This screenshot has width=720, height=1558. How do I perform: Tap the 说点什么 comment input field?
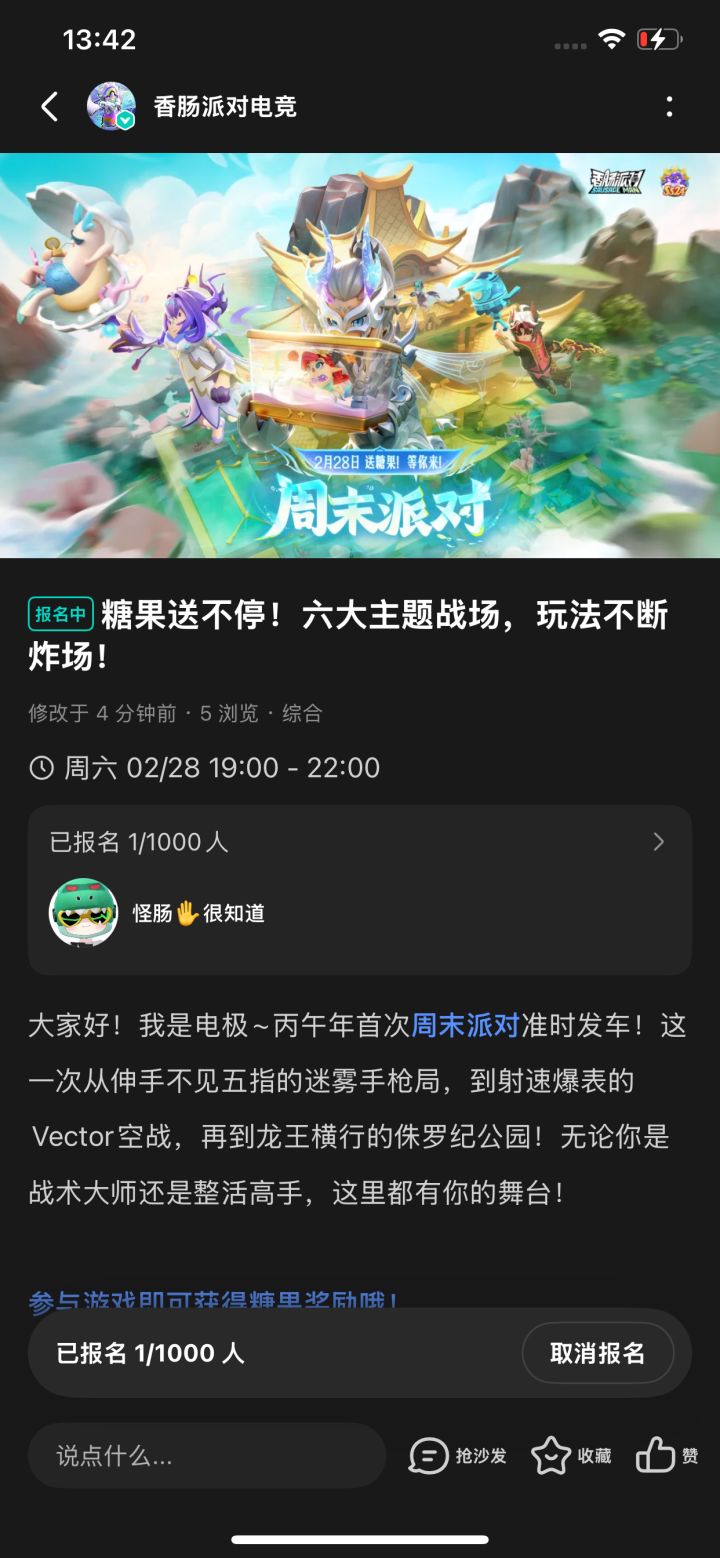click(x=205, y=1455)
